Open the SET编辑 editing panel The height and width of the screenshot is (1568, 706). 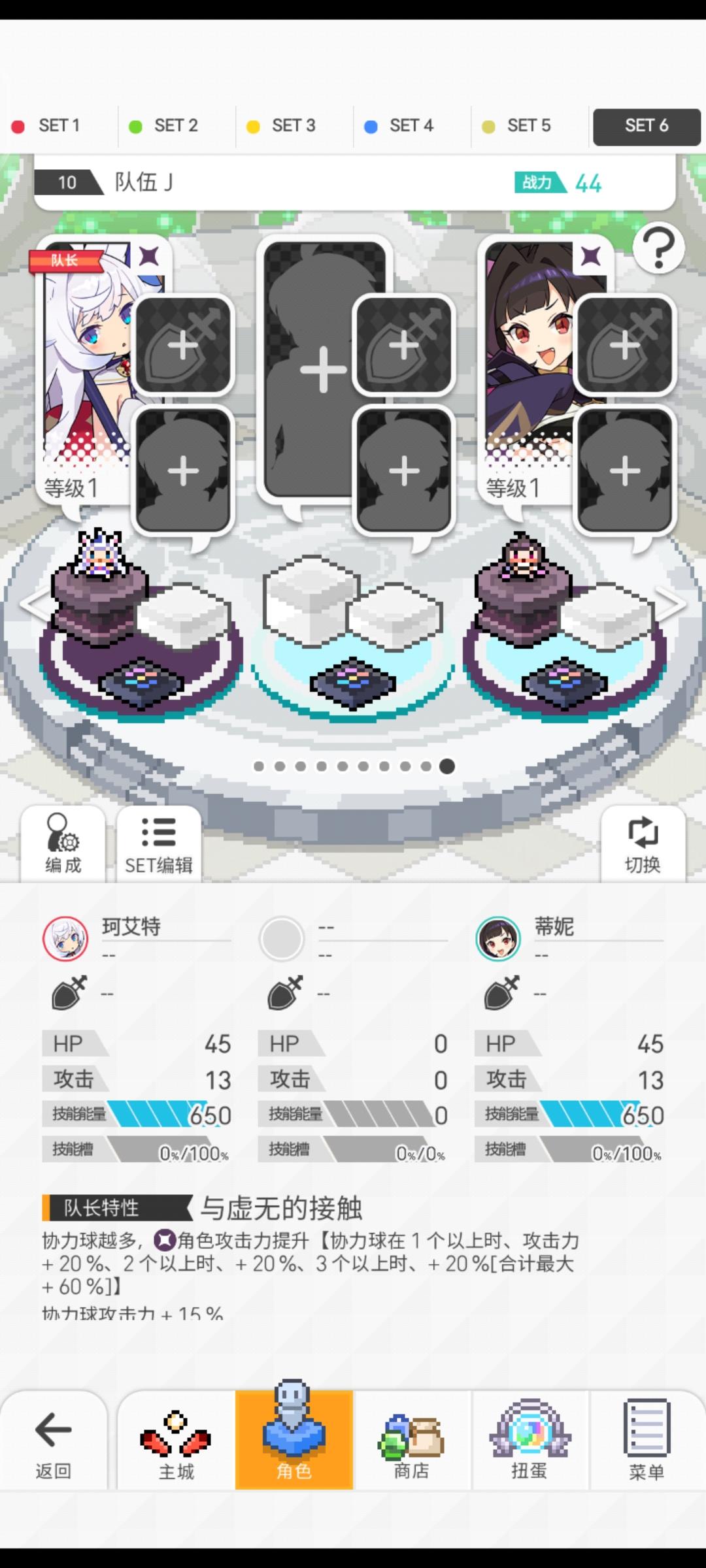click(158, 843)
